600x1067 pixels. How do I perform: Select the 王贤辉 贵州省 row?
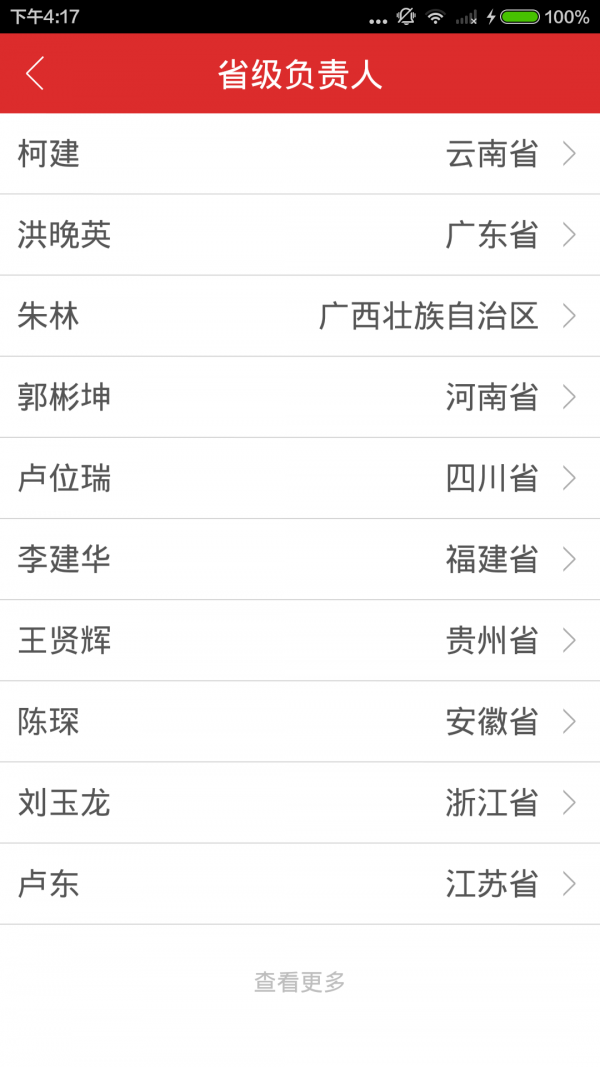300,640
